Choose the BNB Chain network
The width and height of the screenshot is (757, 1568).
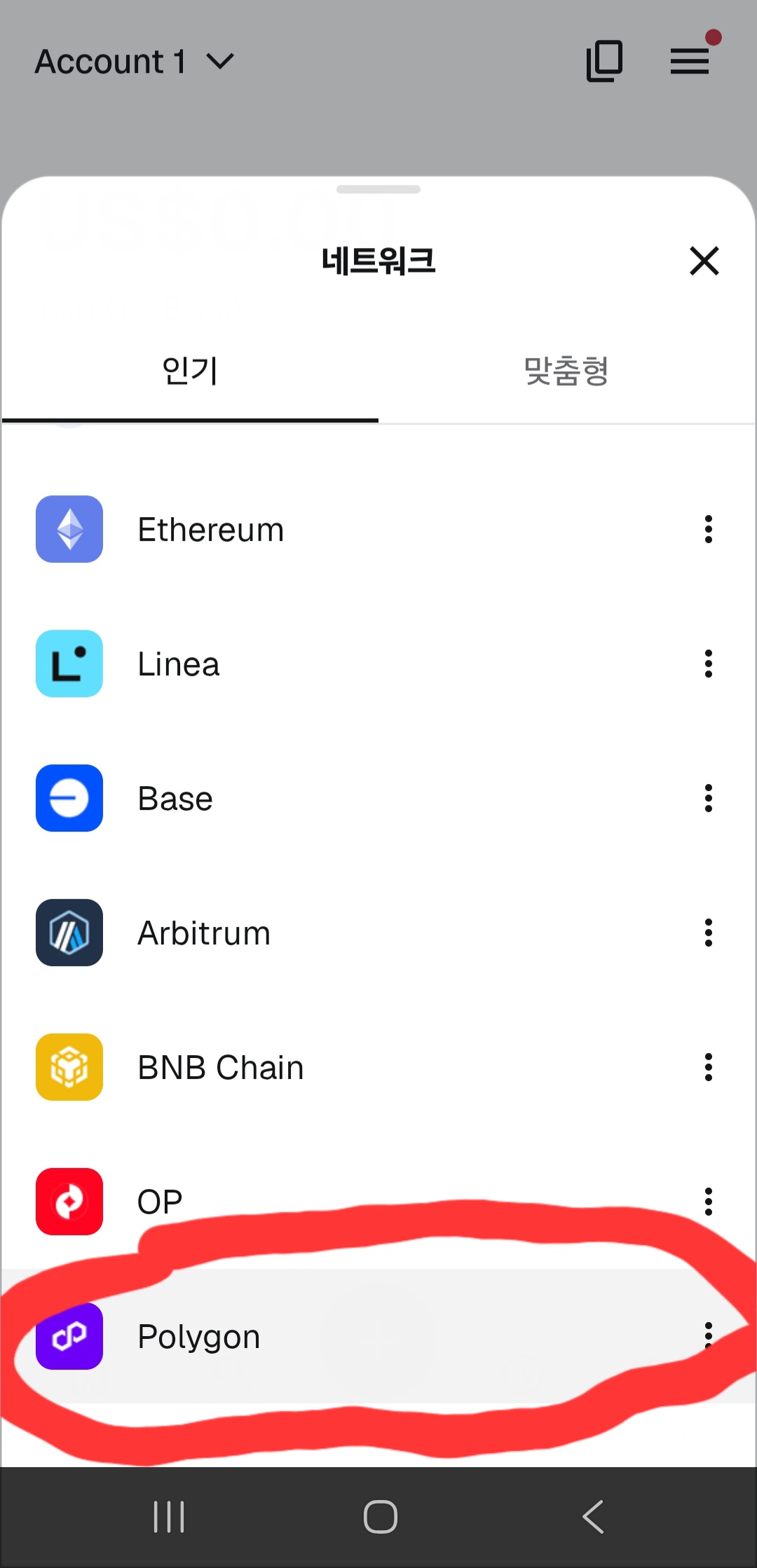(x=221, y=1068)
